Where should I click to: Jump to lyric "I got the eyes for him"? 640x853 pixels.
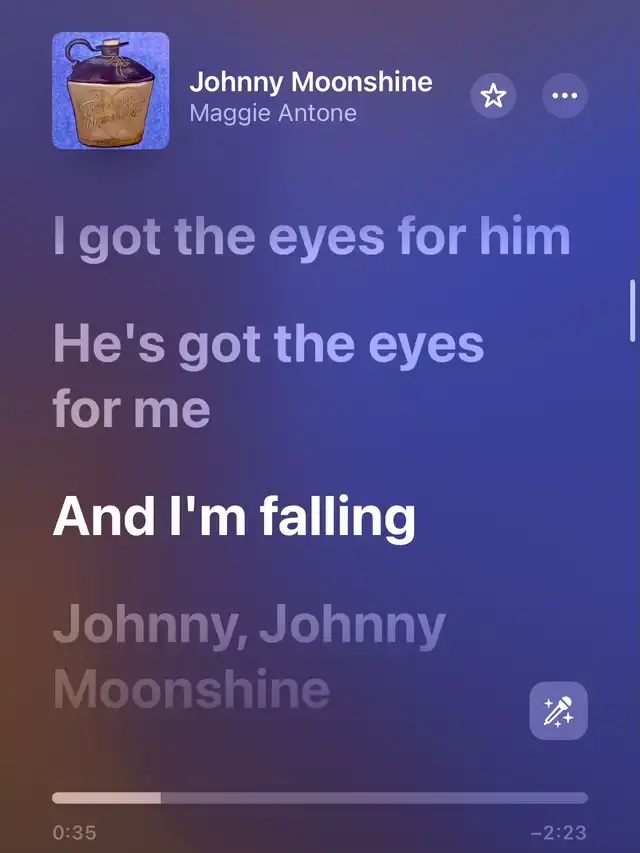(x=311, y=238)
